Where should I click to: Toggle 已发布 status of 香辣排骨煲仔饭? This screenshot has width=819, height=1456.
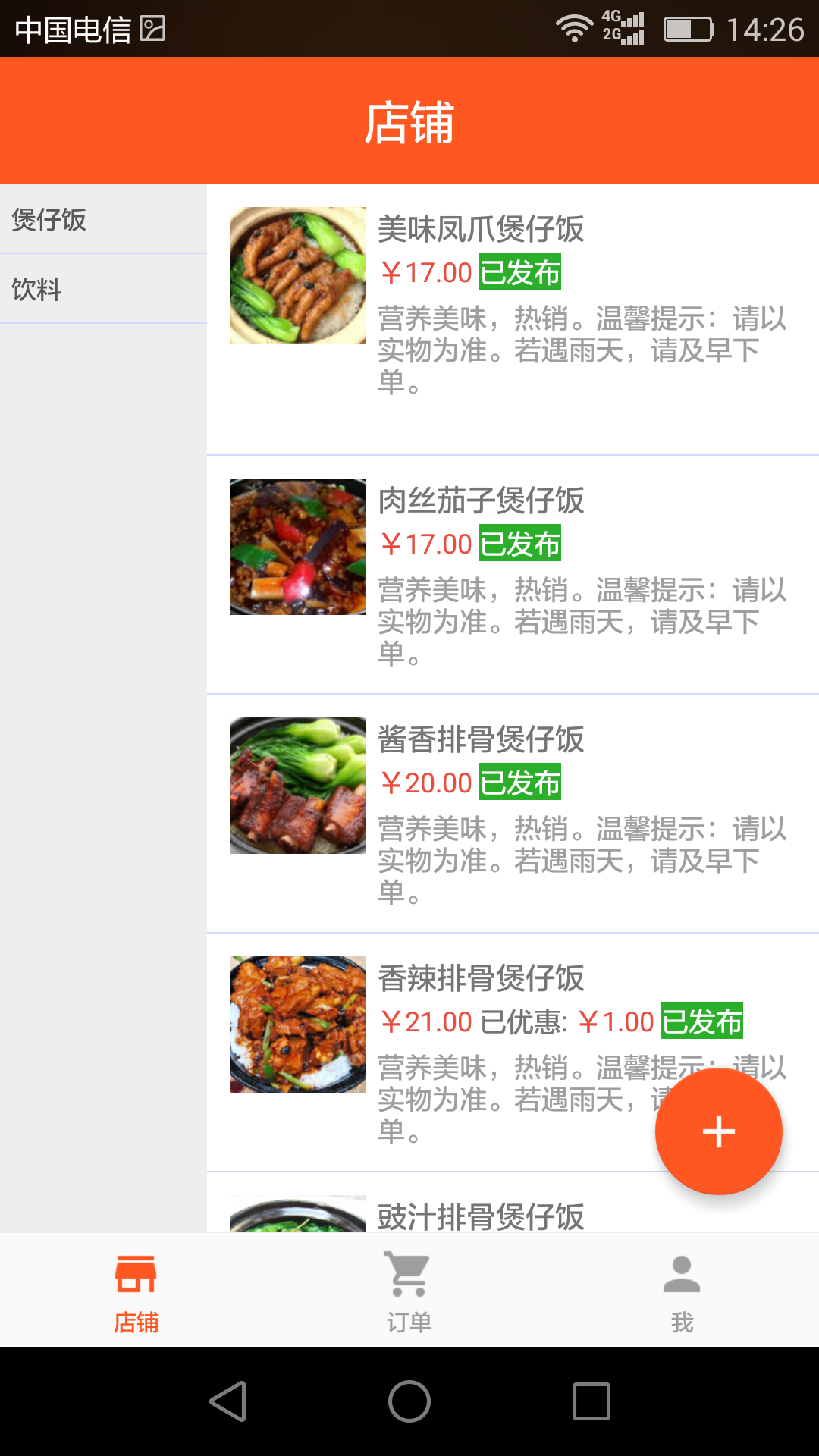[x=701, y=1021]
